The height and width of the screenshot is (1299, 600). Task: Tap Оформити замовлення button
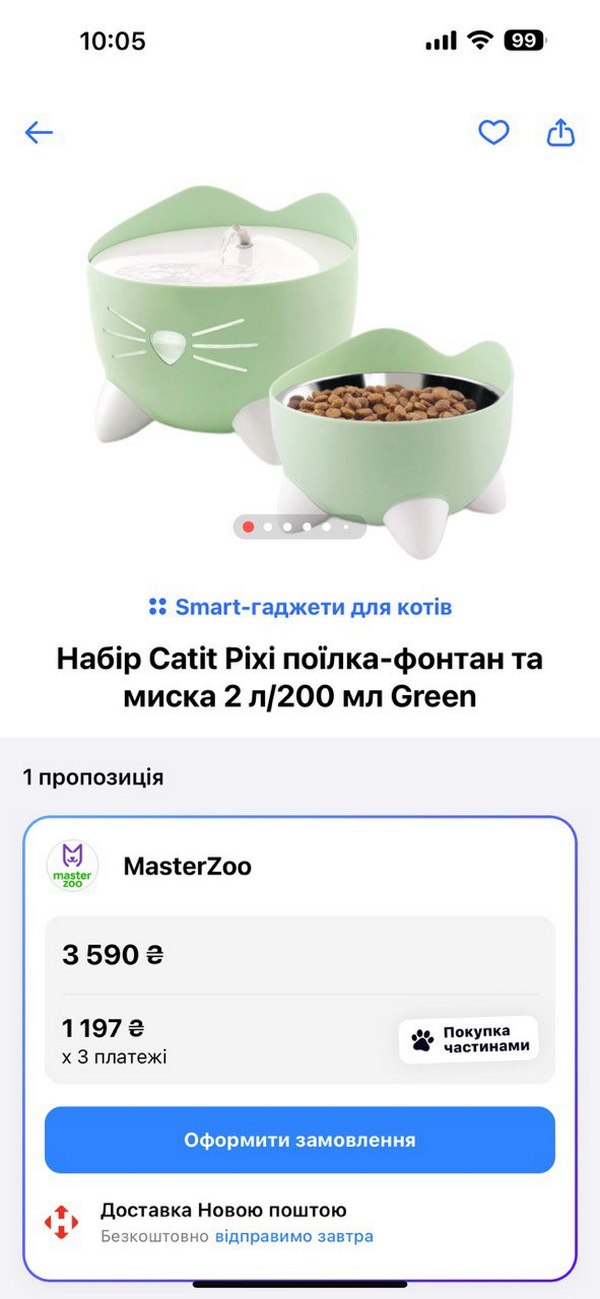coord(300,1140)
